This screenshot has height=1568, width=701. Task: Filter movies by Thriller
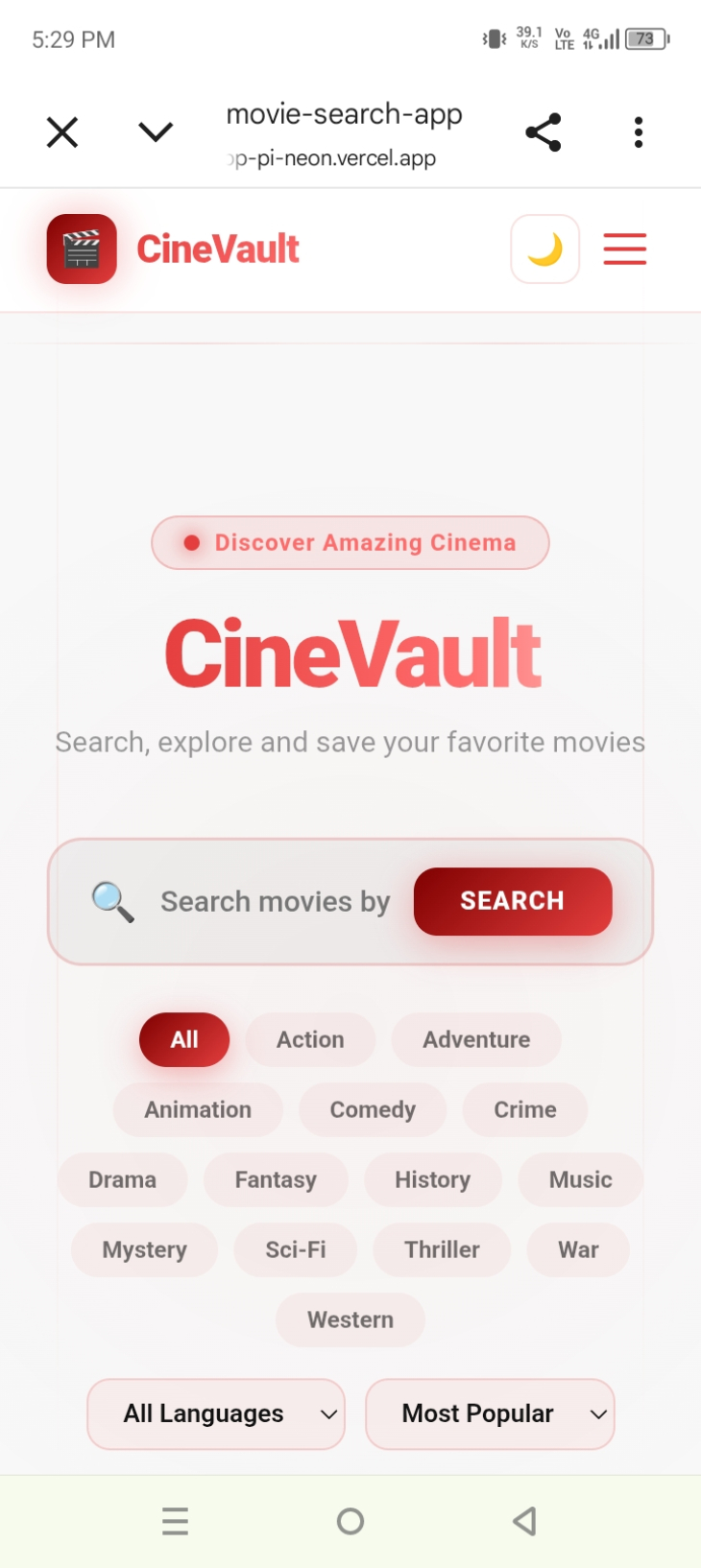(442, 1249)
